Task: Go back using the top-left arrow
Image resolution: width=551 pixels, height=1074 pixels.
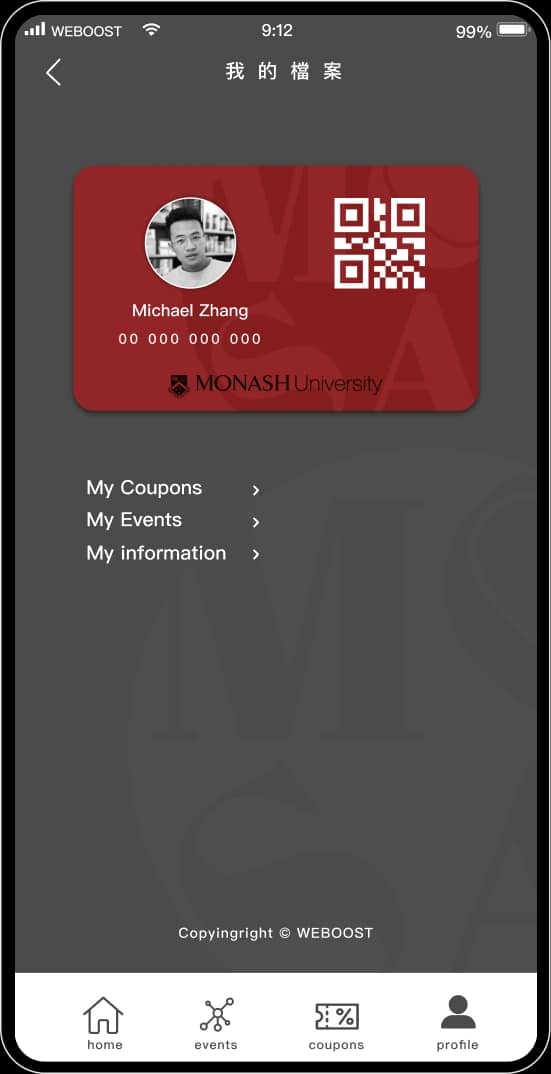Action: 53,72
